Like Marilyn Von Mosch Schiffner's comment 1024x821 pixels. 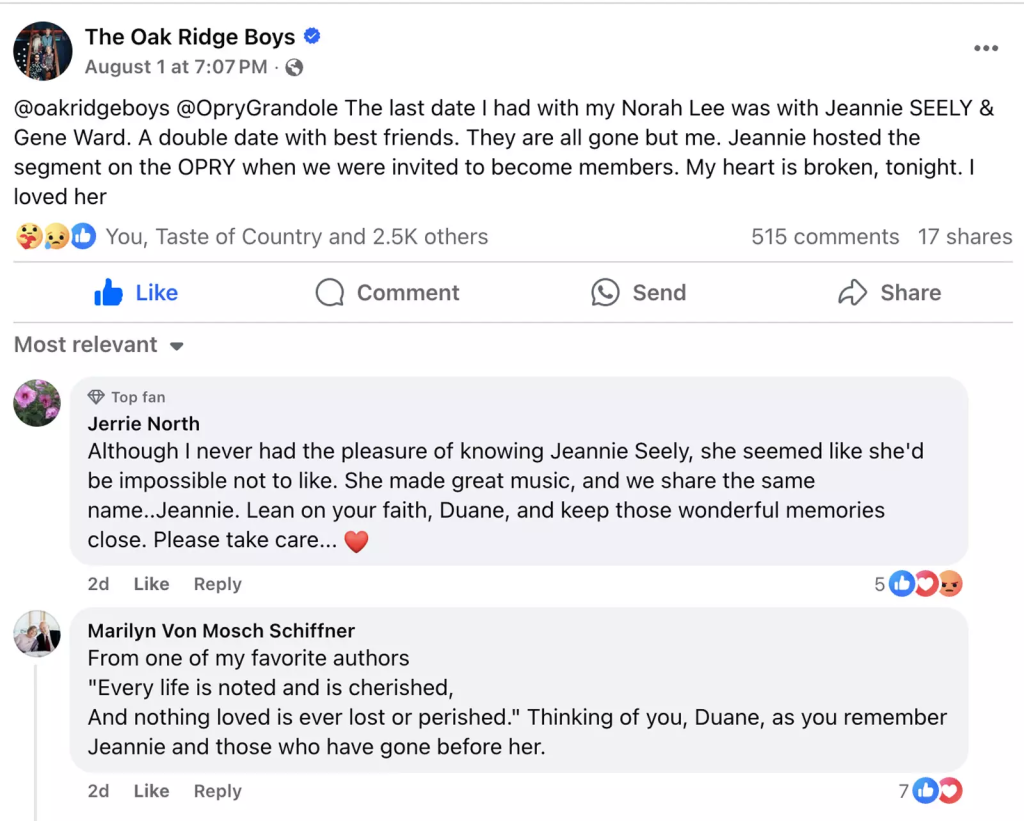151,791
